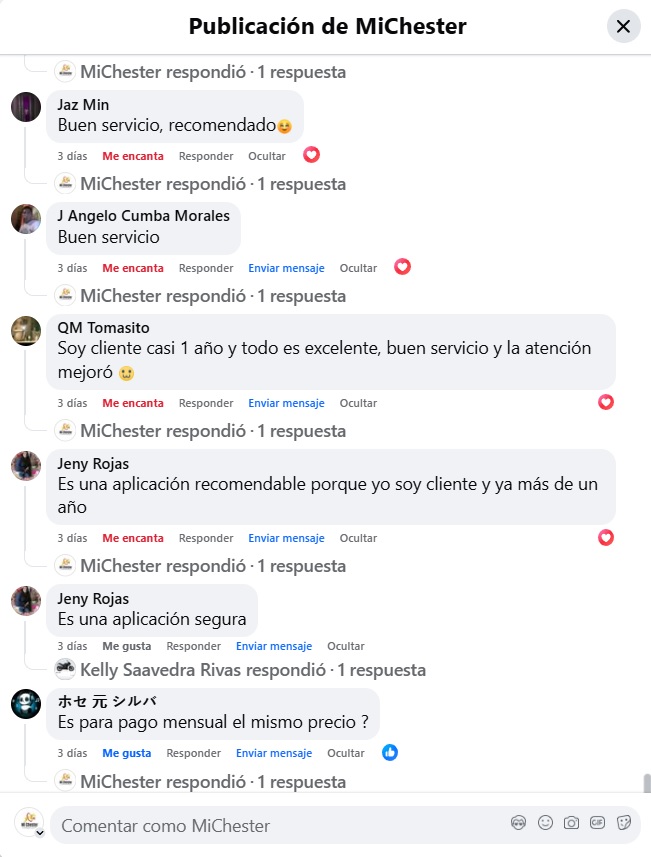The width and height of the screenshot is (651, 857).
Task: Open the emoji picker in comment box
Action: 545,823
